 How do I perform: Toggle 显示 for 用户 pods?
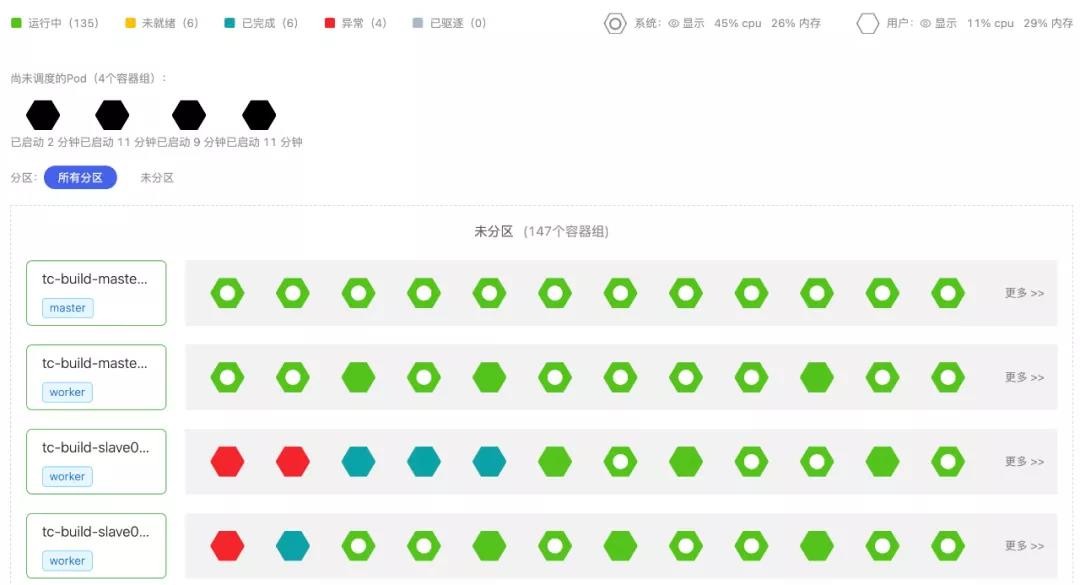(939, 23)
